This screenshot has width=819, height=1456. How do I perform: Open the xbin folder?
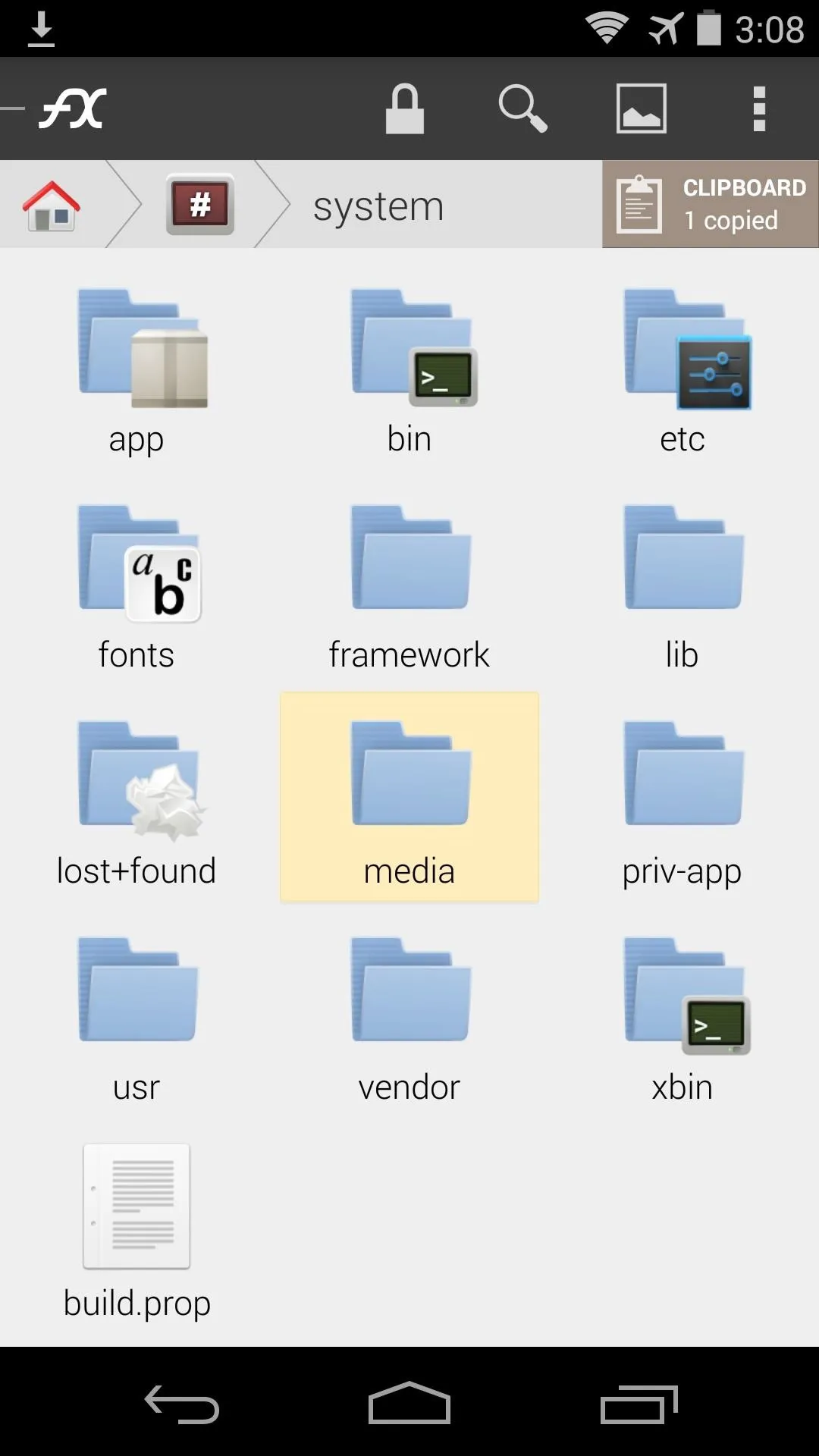682,1018
